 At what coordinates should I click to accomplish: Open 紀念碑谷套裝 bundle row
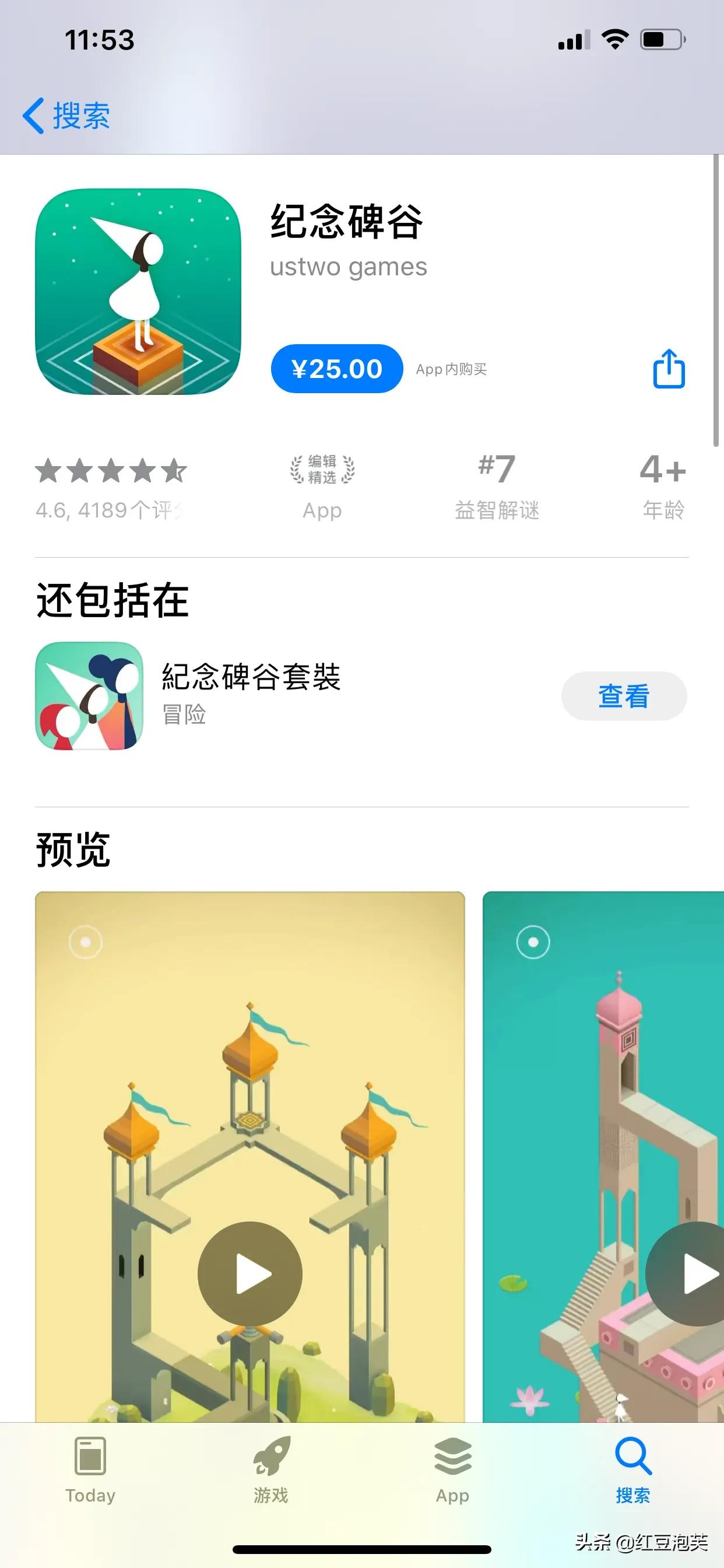tap(250, 695)
